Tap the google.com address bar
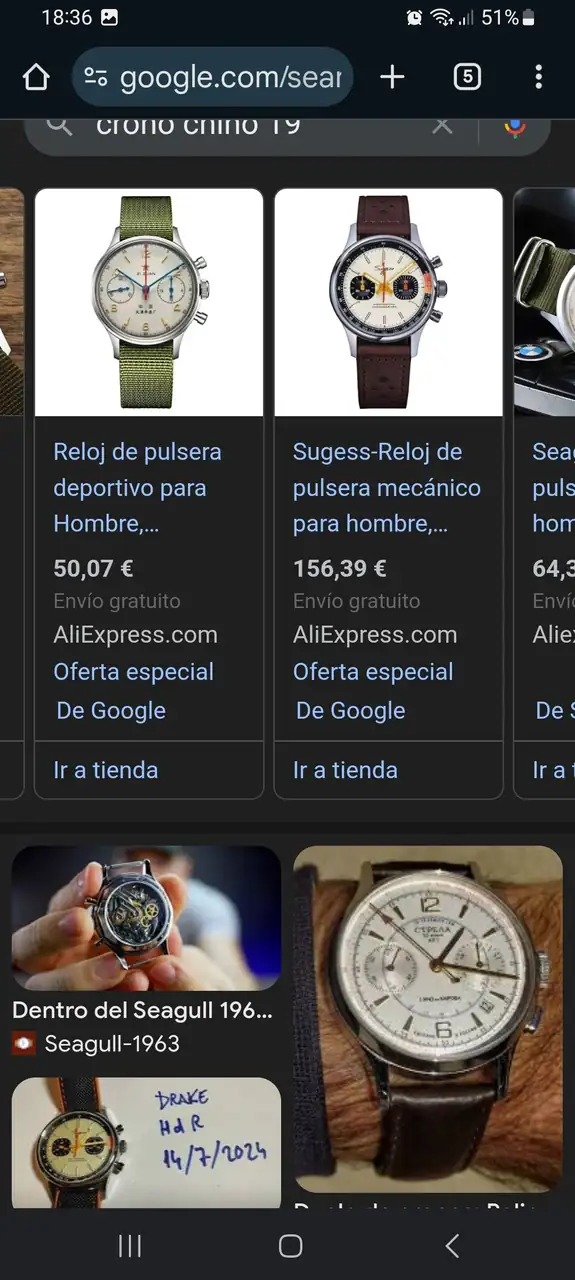 point(212,77)
